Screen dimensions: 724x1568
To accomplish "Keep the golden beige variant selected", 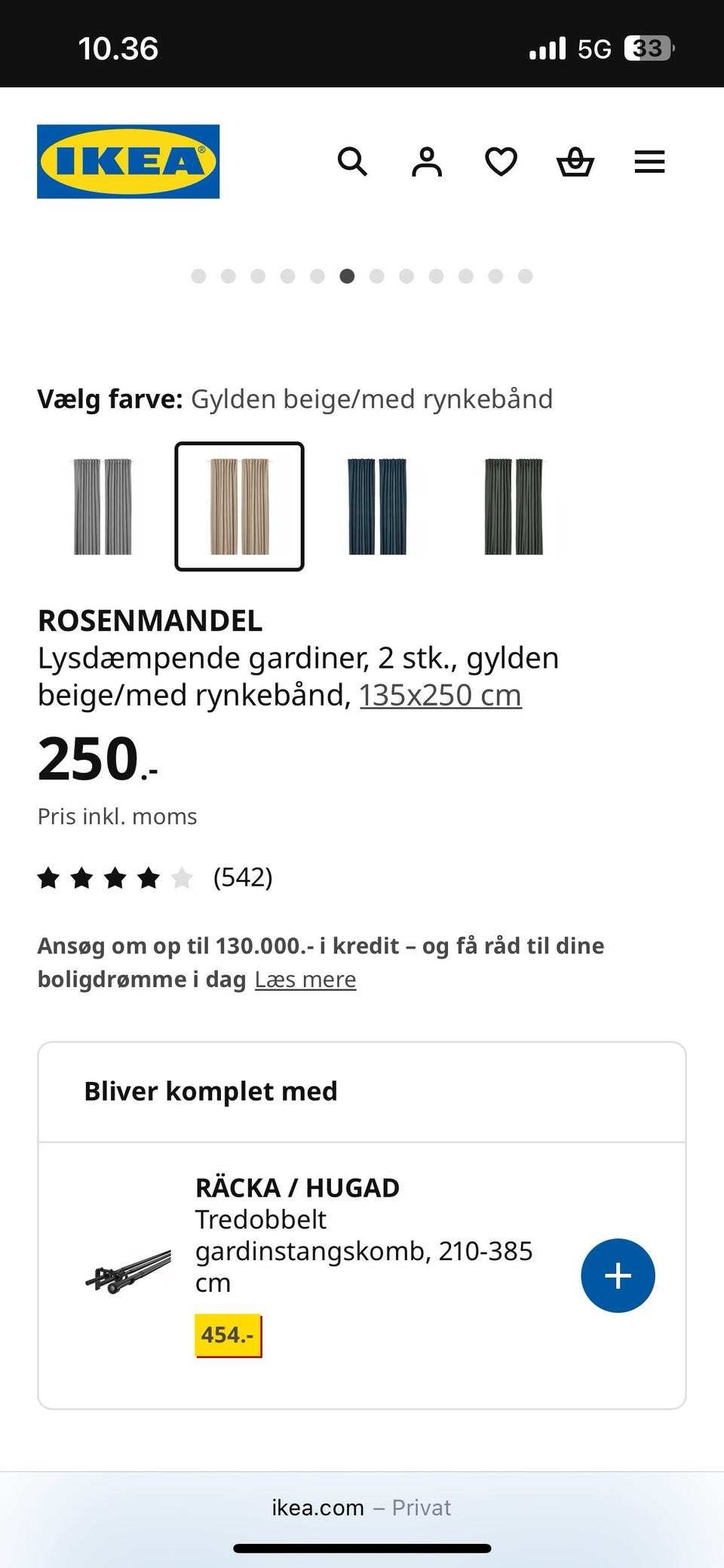I will point(239,504).
